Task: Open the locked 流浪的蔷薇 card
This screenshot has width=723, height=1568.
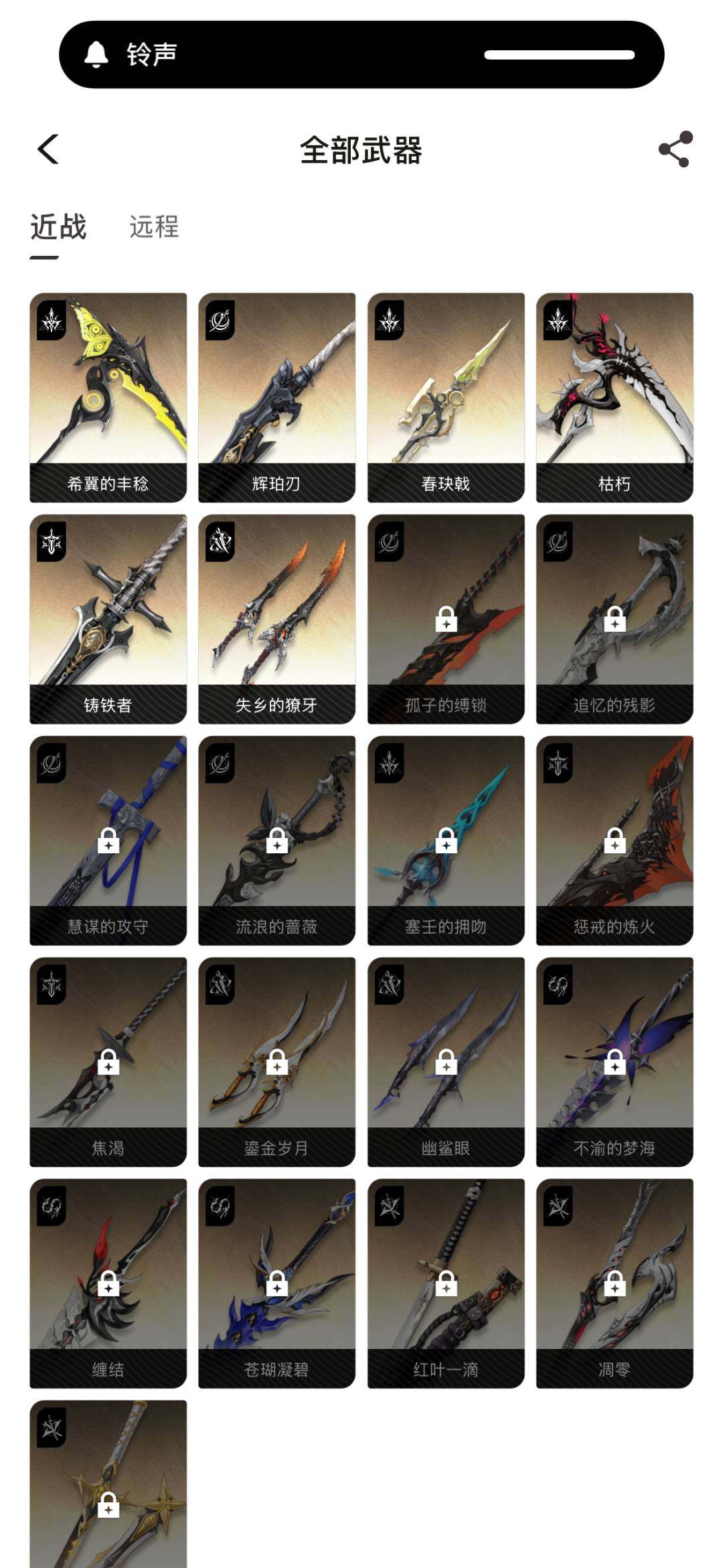Action: click(276, 840)
